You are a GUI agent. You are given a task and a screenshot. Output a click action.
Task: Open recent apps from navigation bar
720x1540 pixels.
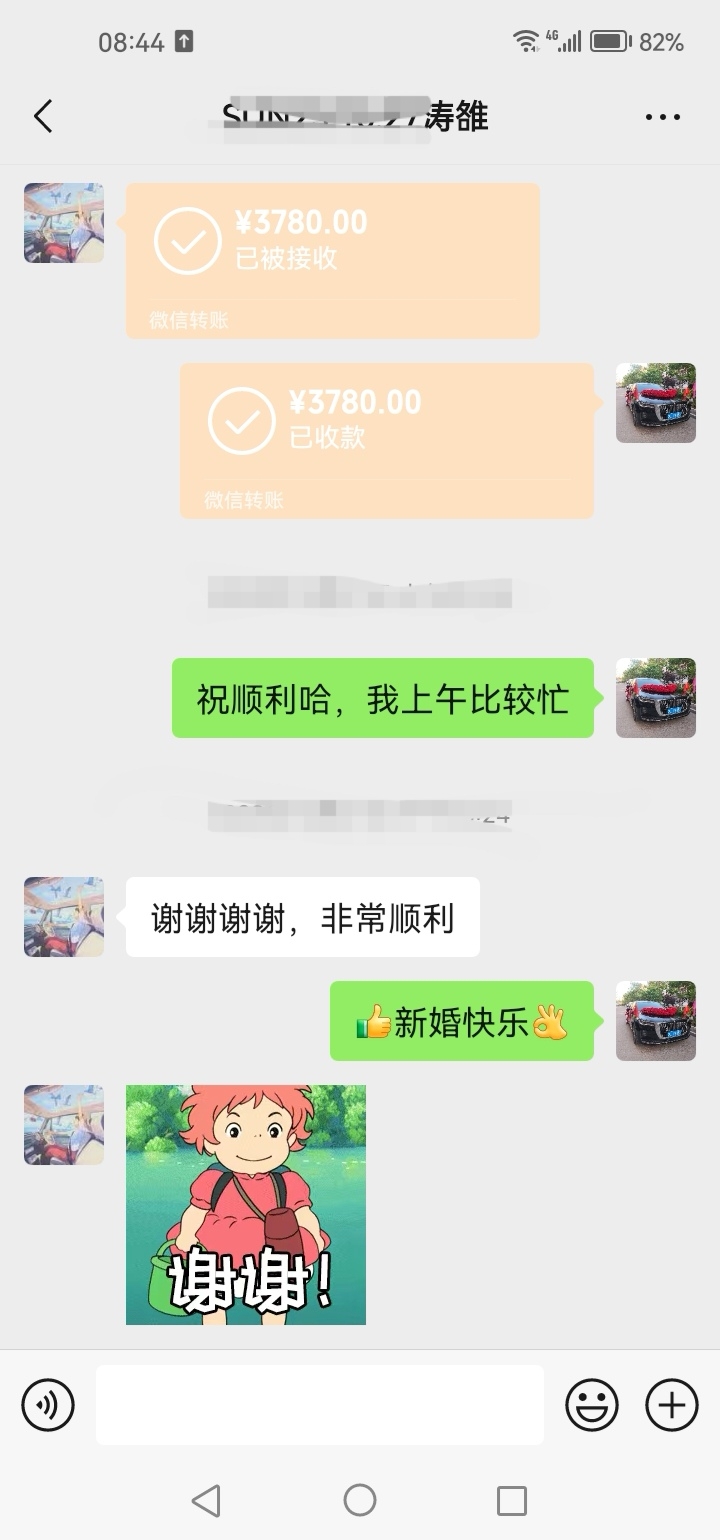tap(512, 1500)
